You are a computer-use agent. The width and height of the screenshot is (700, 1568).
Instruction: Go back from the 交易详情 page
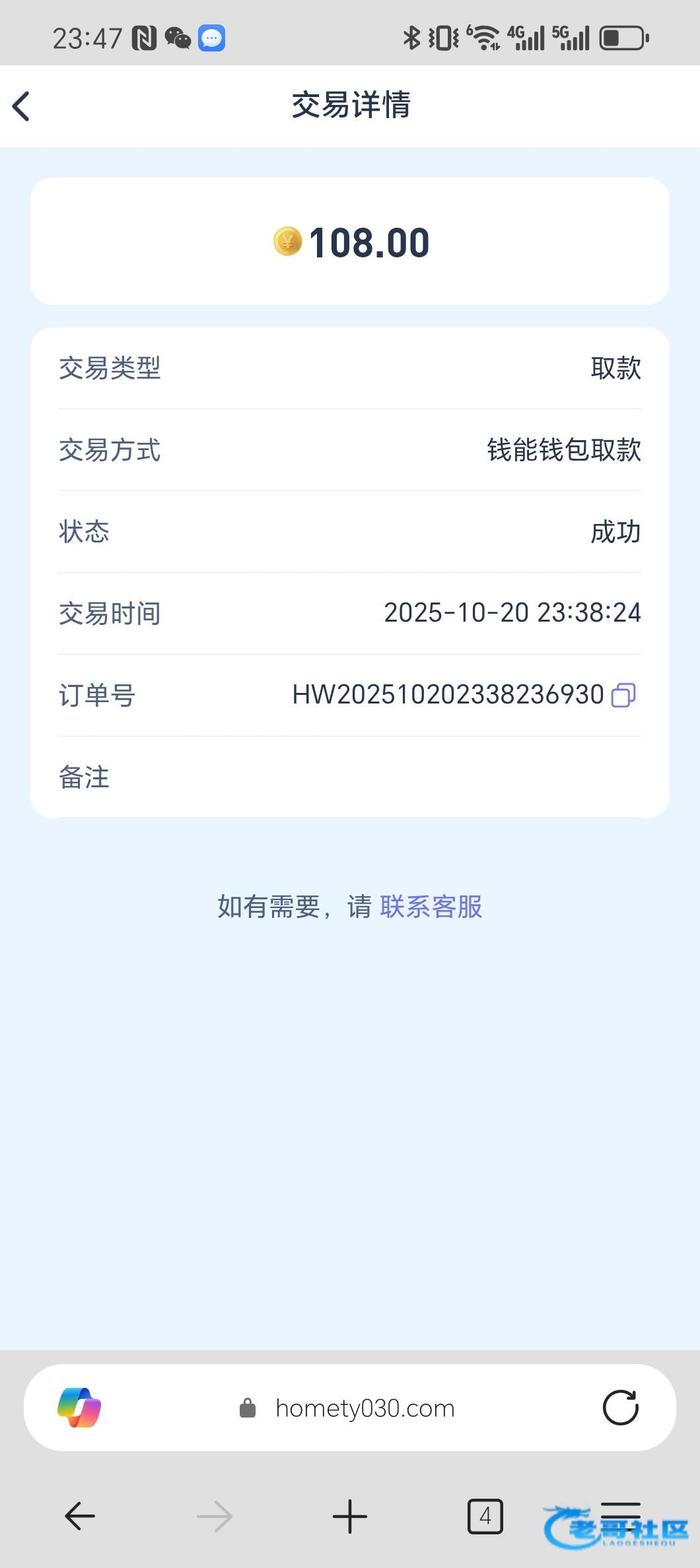coord(22,106)
